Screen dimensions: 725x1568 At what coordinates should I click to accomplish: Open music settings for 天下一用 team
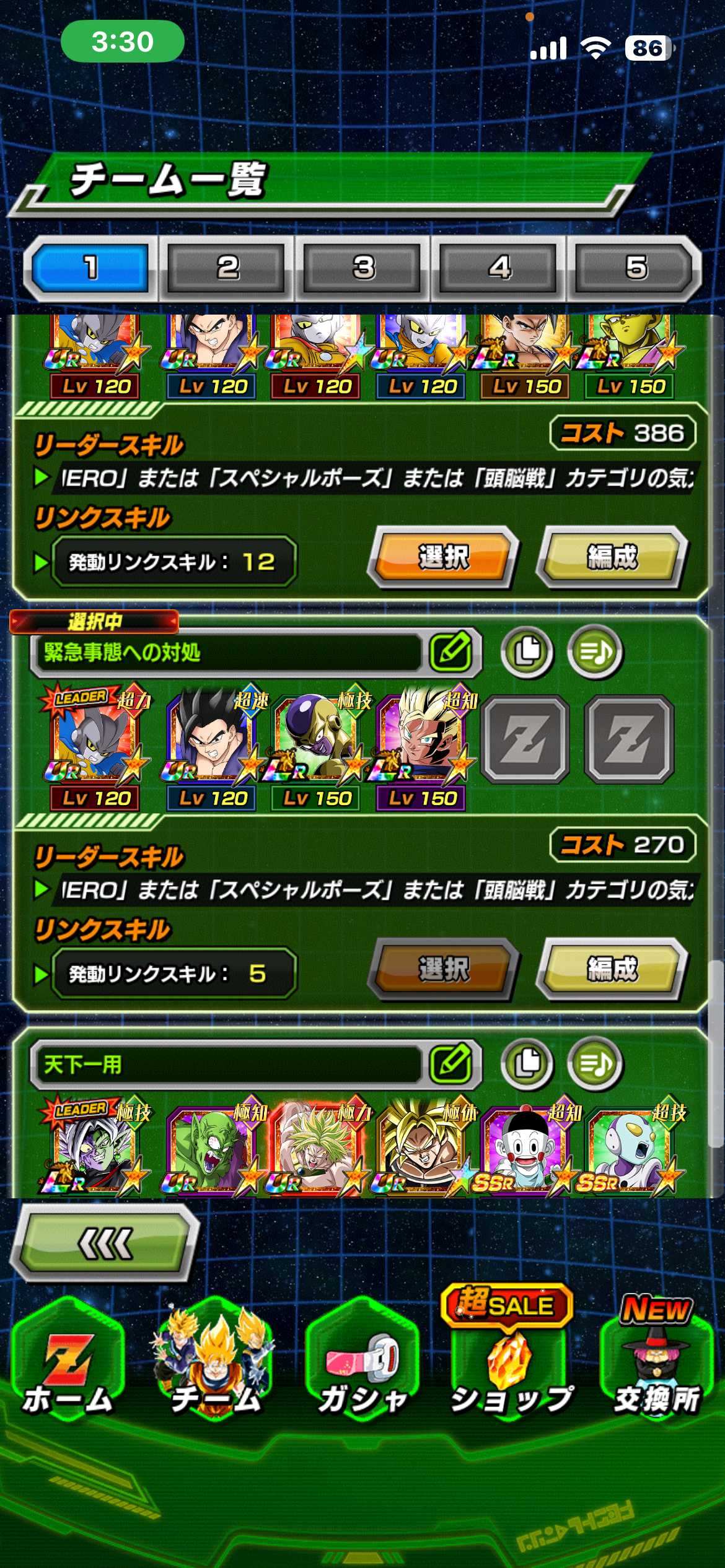(x=595, y=1064)
